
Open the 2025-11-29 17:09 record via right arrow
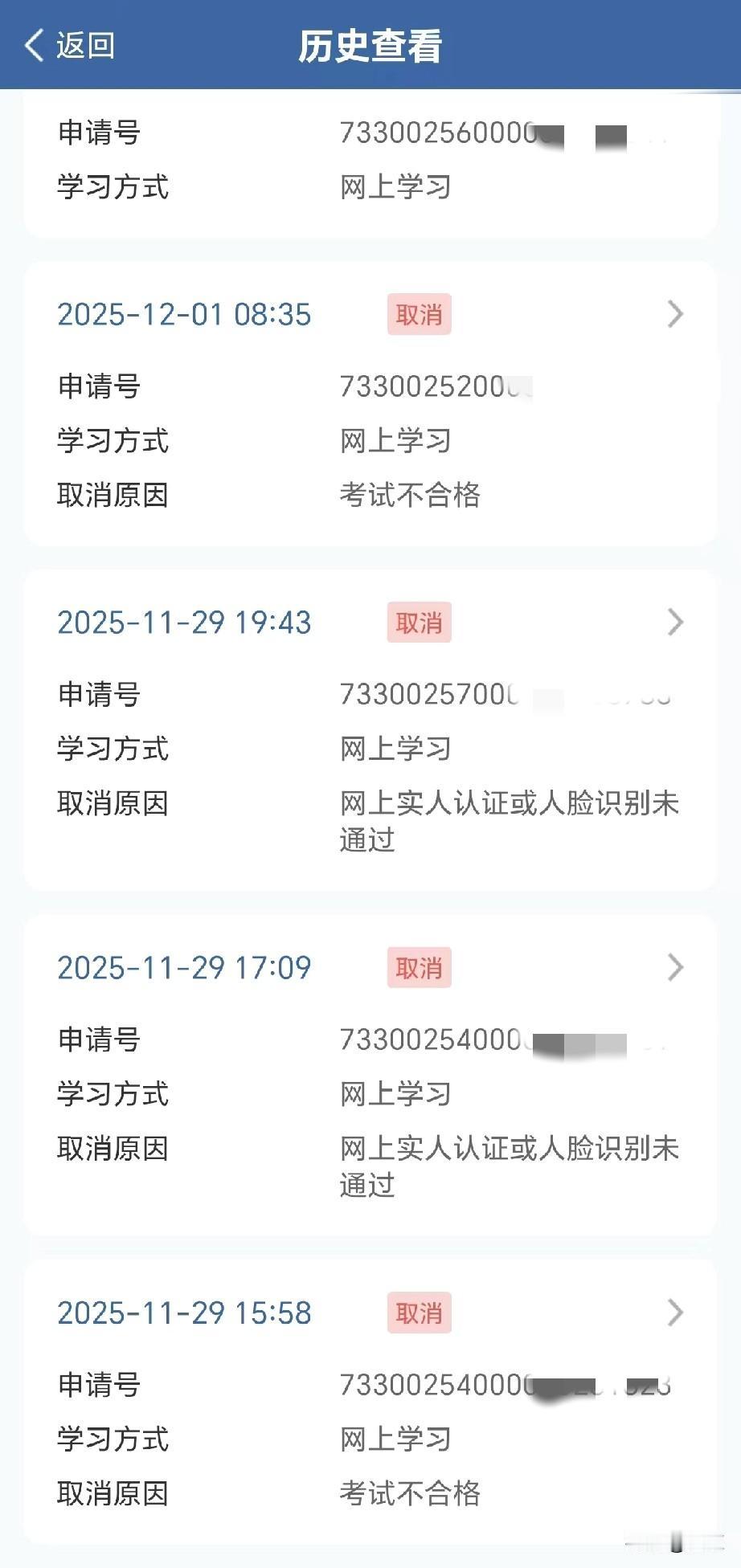(675, 969)
